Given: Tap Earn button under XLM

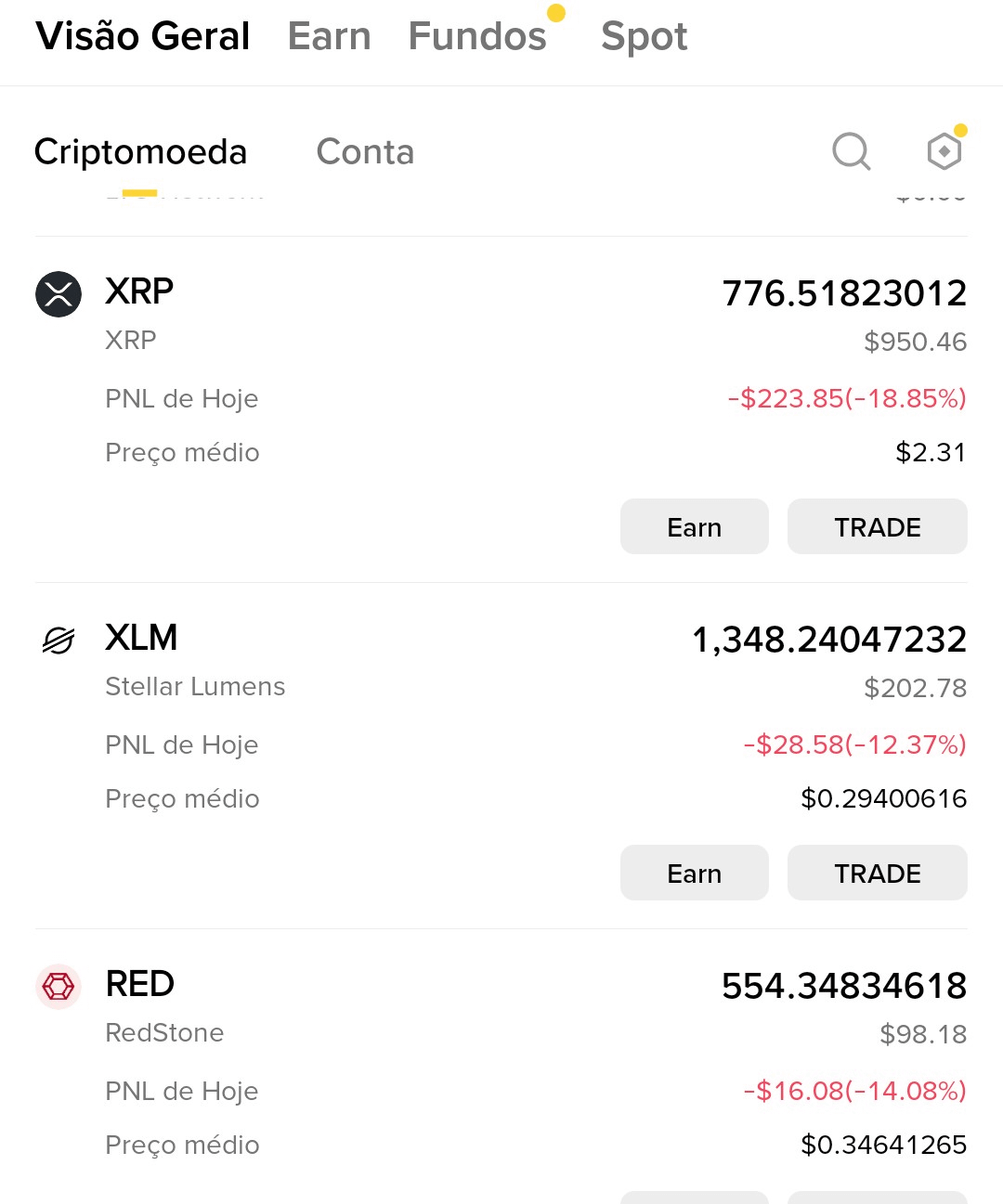Looking at the screenshot, I should click(695, 873).
